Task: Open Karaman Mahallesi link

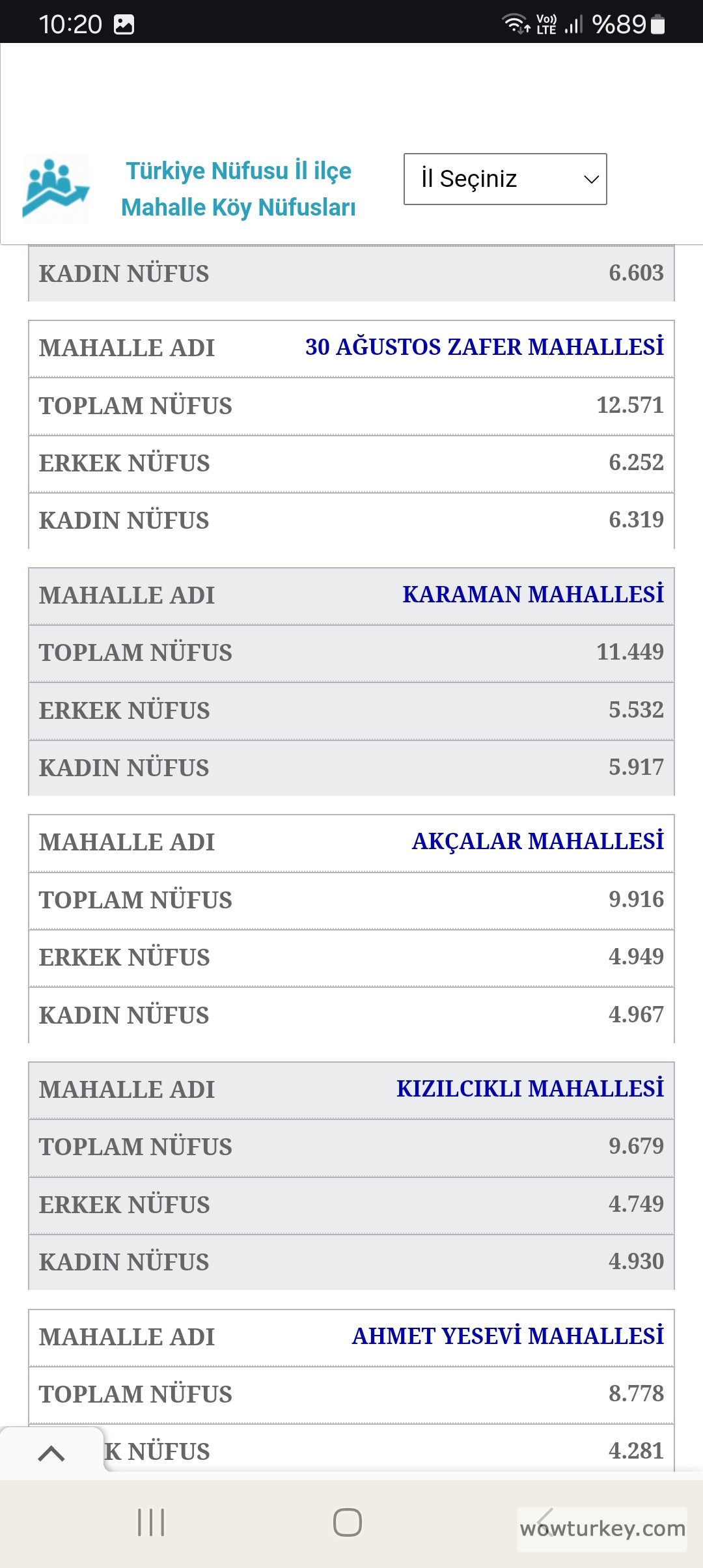Action: coord(532,595)
